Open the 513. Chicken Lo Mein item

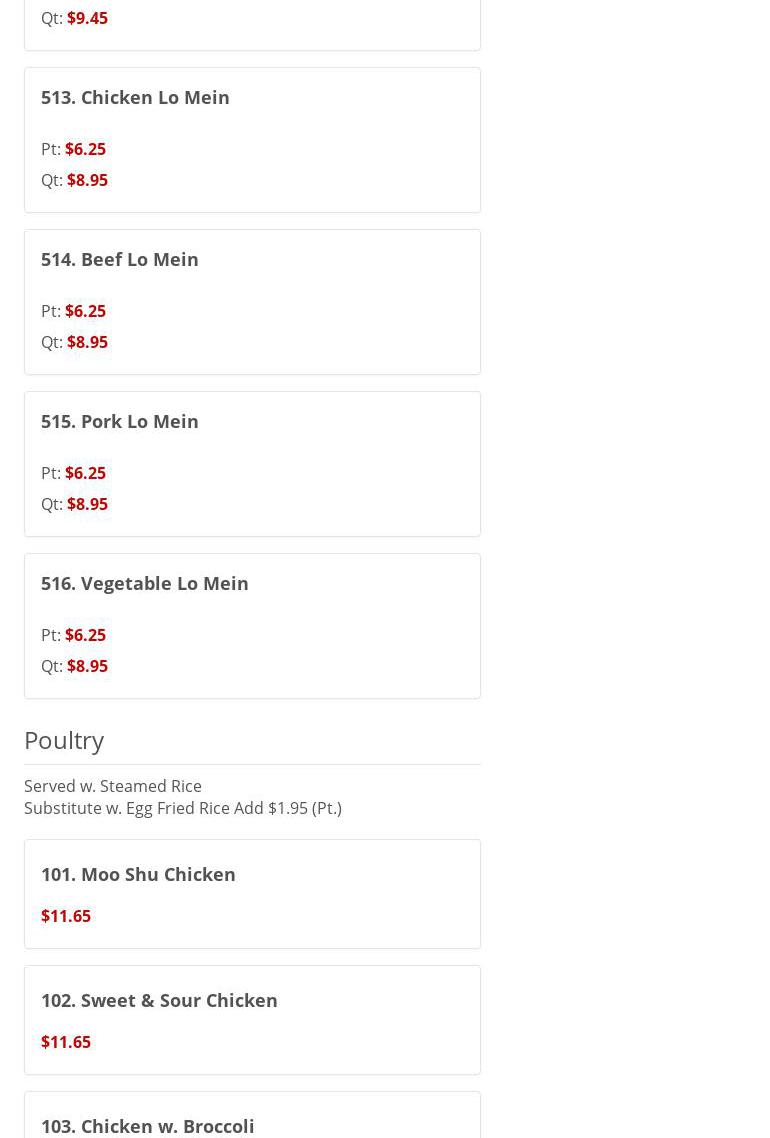[135, 98]
